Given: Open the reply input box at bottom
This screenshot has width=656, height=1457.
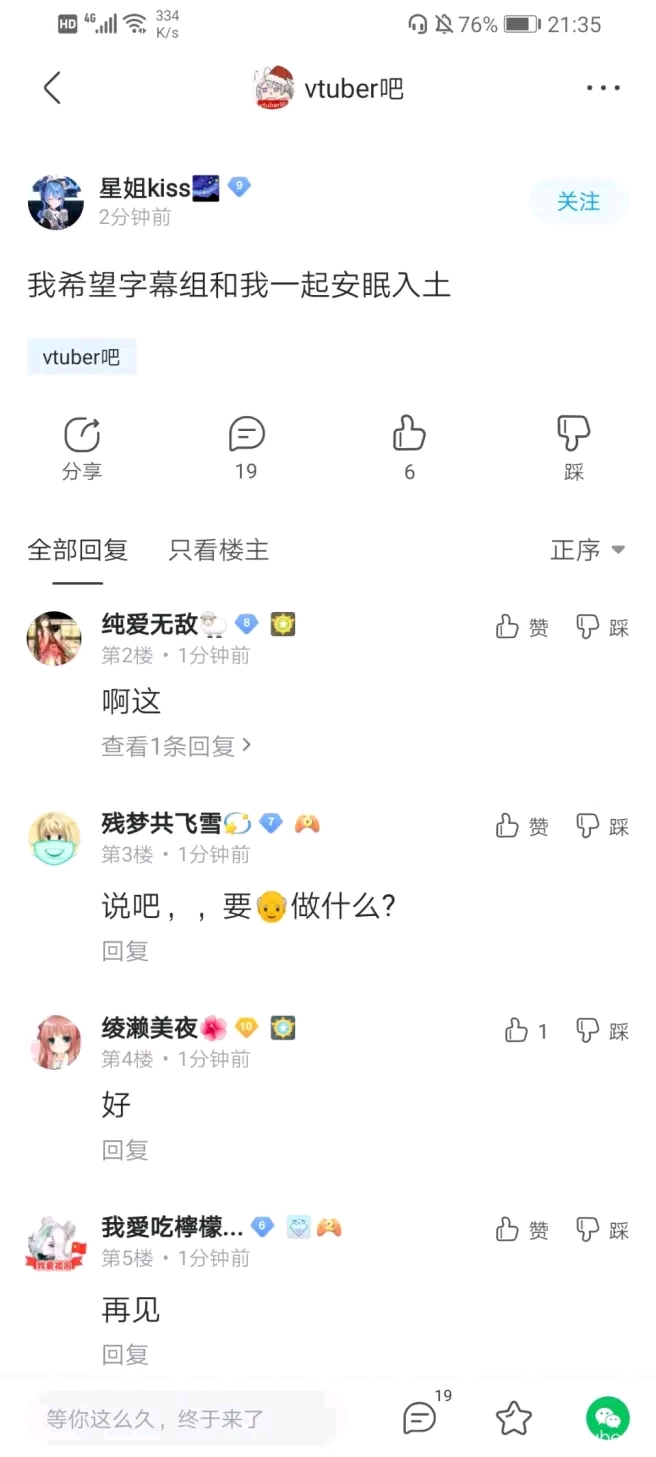Looking at the screenshot, I should pyautogui.click(x=185, y=1418).
